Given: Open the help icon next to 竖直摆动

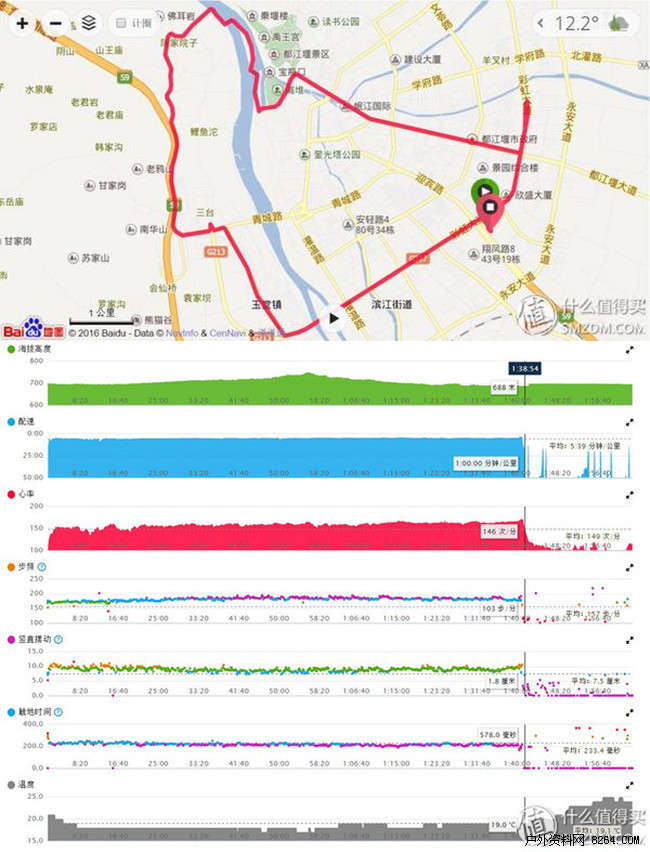Looking at the screenshot, I should pos(58,638).
